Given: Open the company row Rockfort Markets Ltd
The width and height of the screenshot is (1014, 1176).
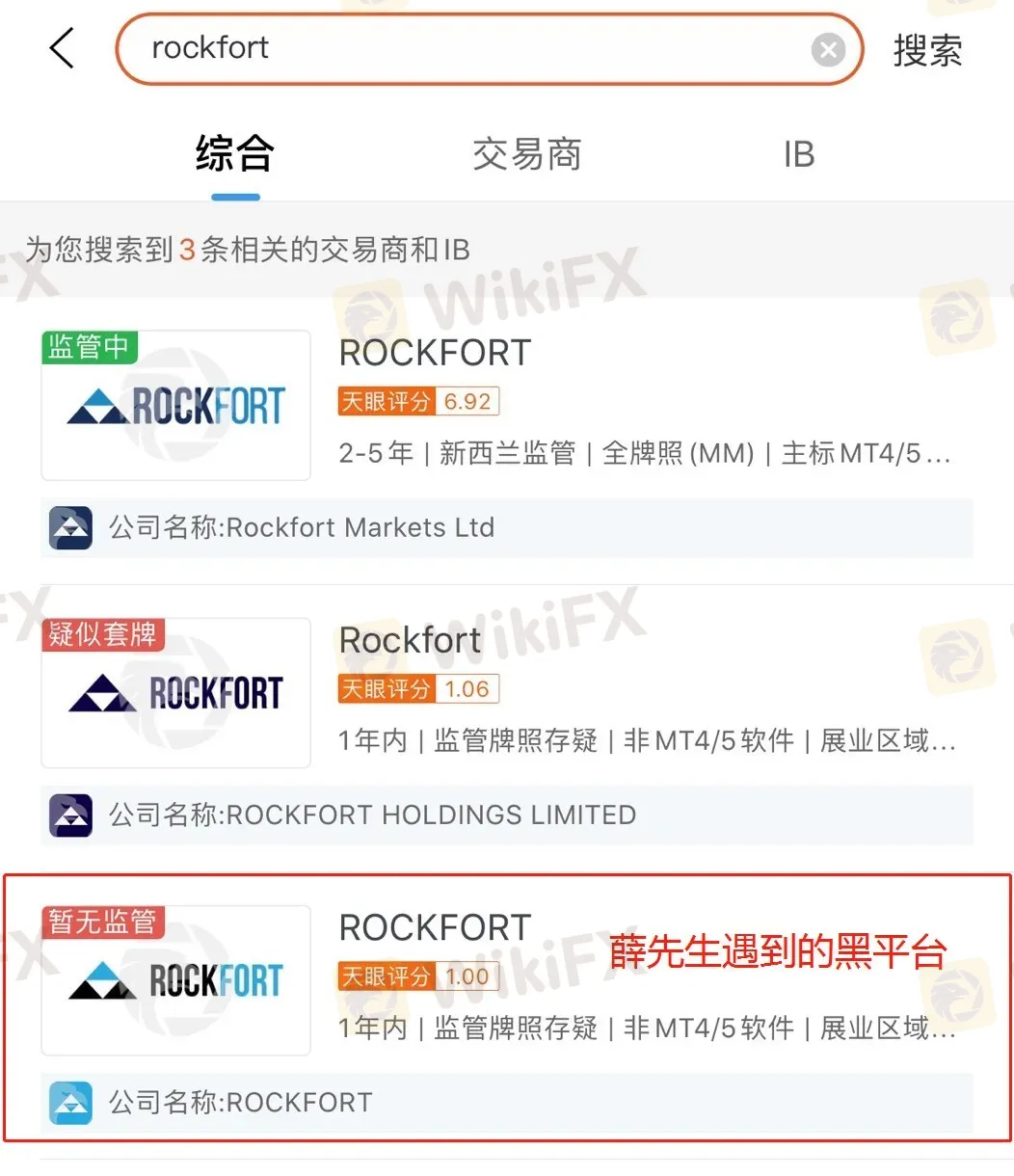Looking at the screenshot, I should click(x=506, y=528).
